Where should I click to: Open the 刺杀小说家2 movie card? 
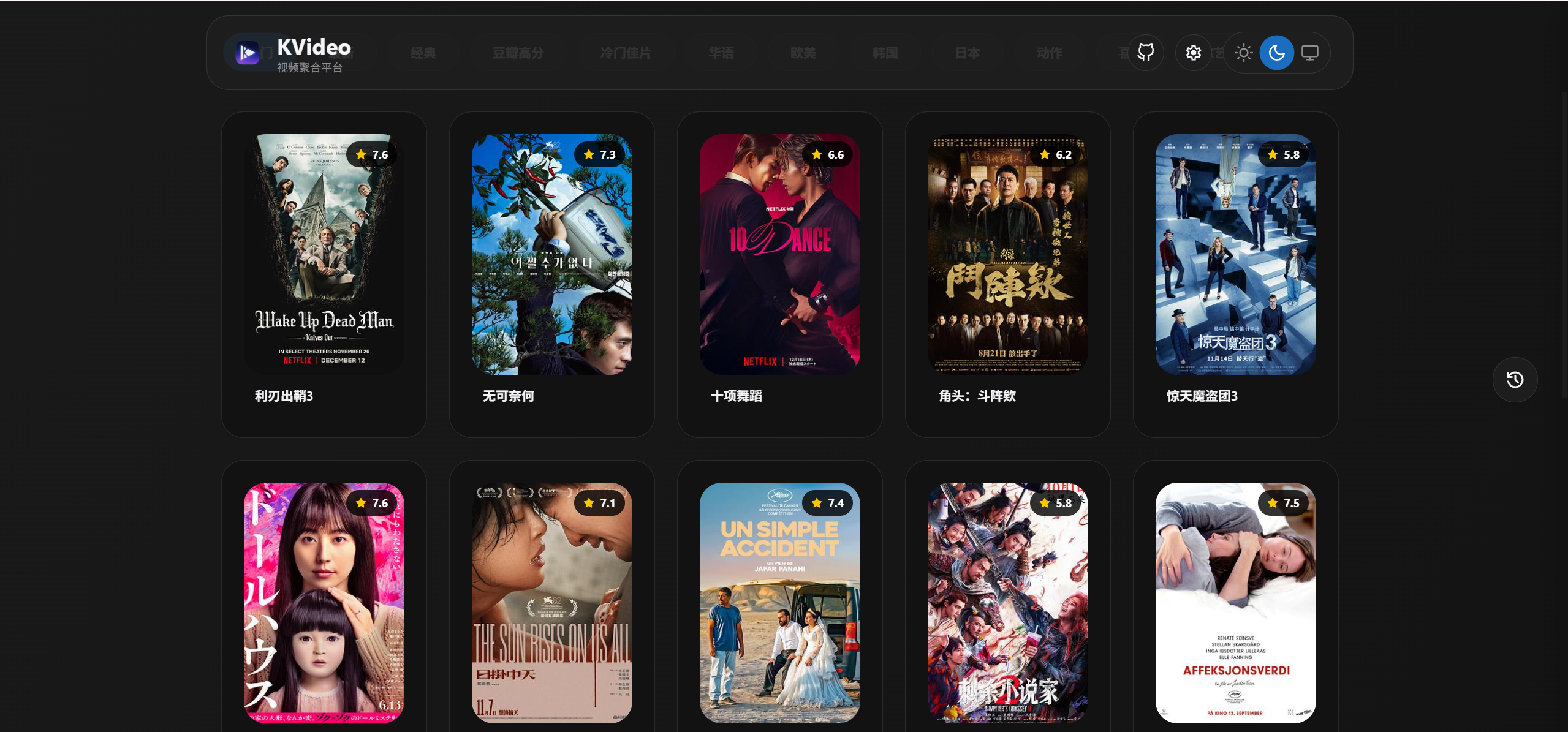point(1007,603)
